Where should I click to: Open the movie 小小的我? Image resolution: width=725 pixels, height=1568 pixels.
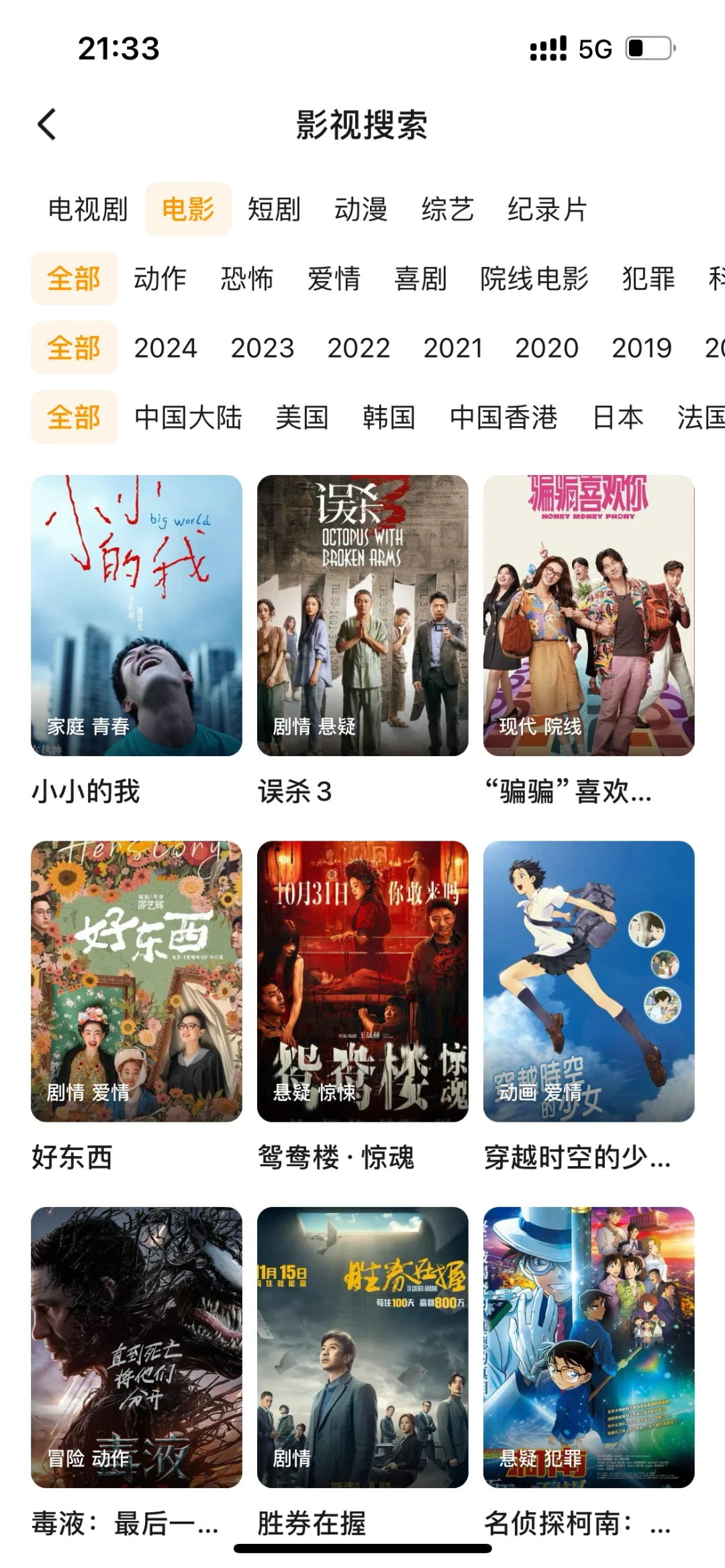[x=136, y=615]
